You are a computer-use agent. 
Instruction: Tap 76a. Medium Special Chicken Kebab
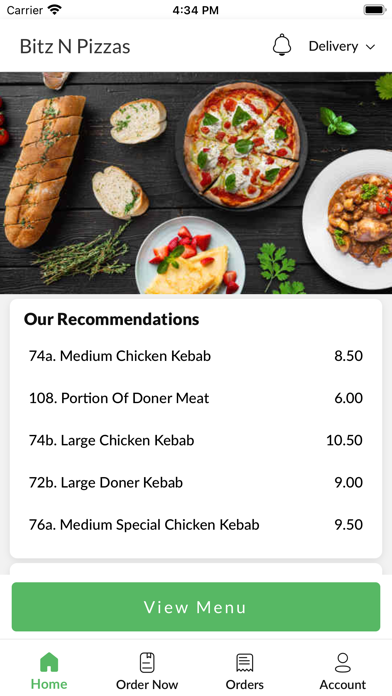(x=196, y=525)
